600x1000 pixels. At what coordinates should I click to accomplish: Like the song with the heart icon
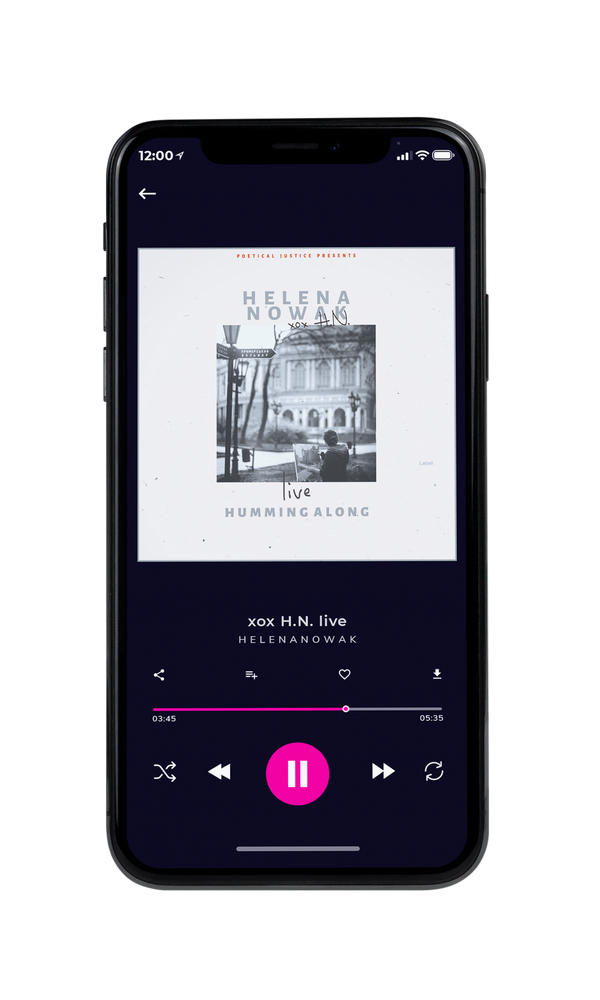[344, 674]
